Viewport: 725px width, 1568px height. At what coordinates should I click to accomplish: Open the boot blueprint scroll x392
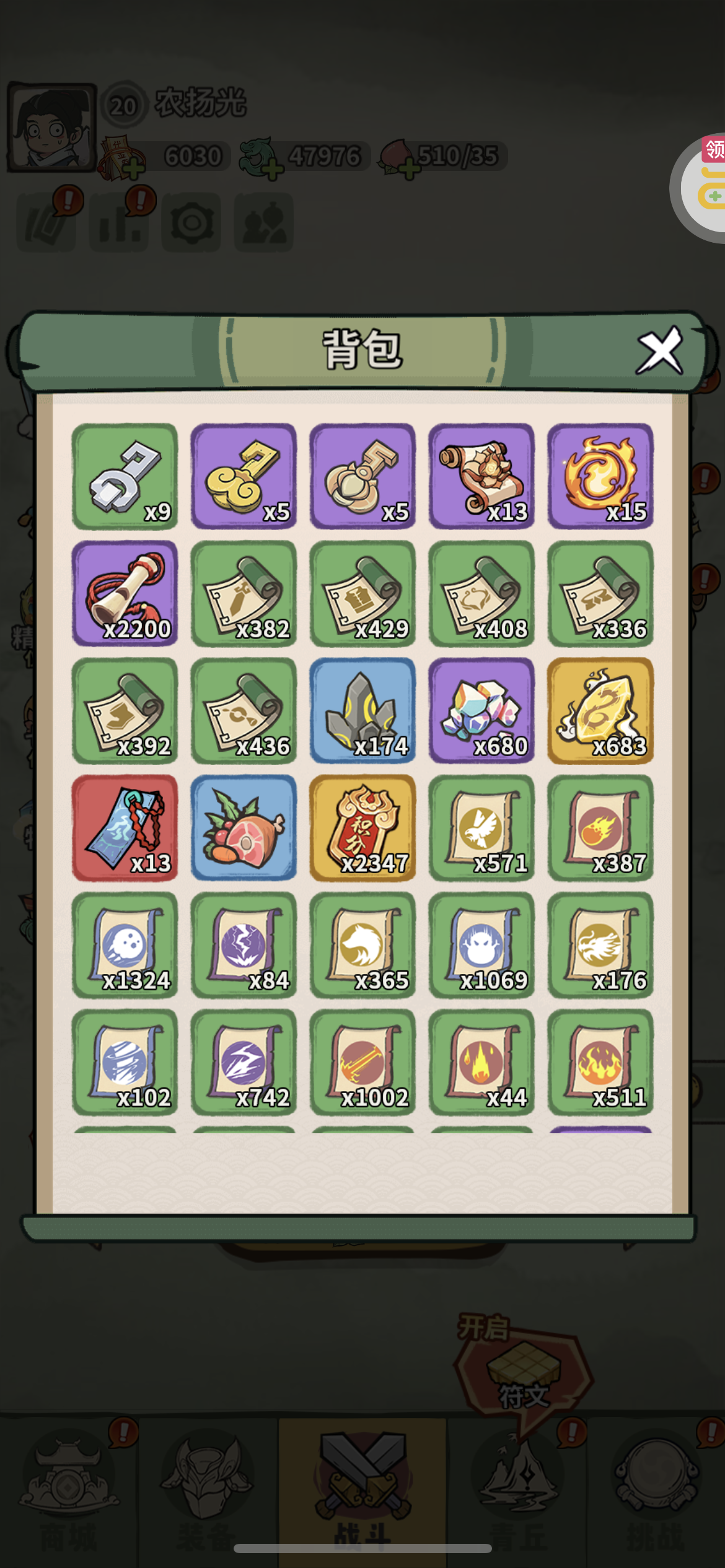(x=125, y=710)
